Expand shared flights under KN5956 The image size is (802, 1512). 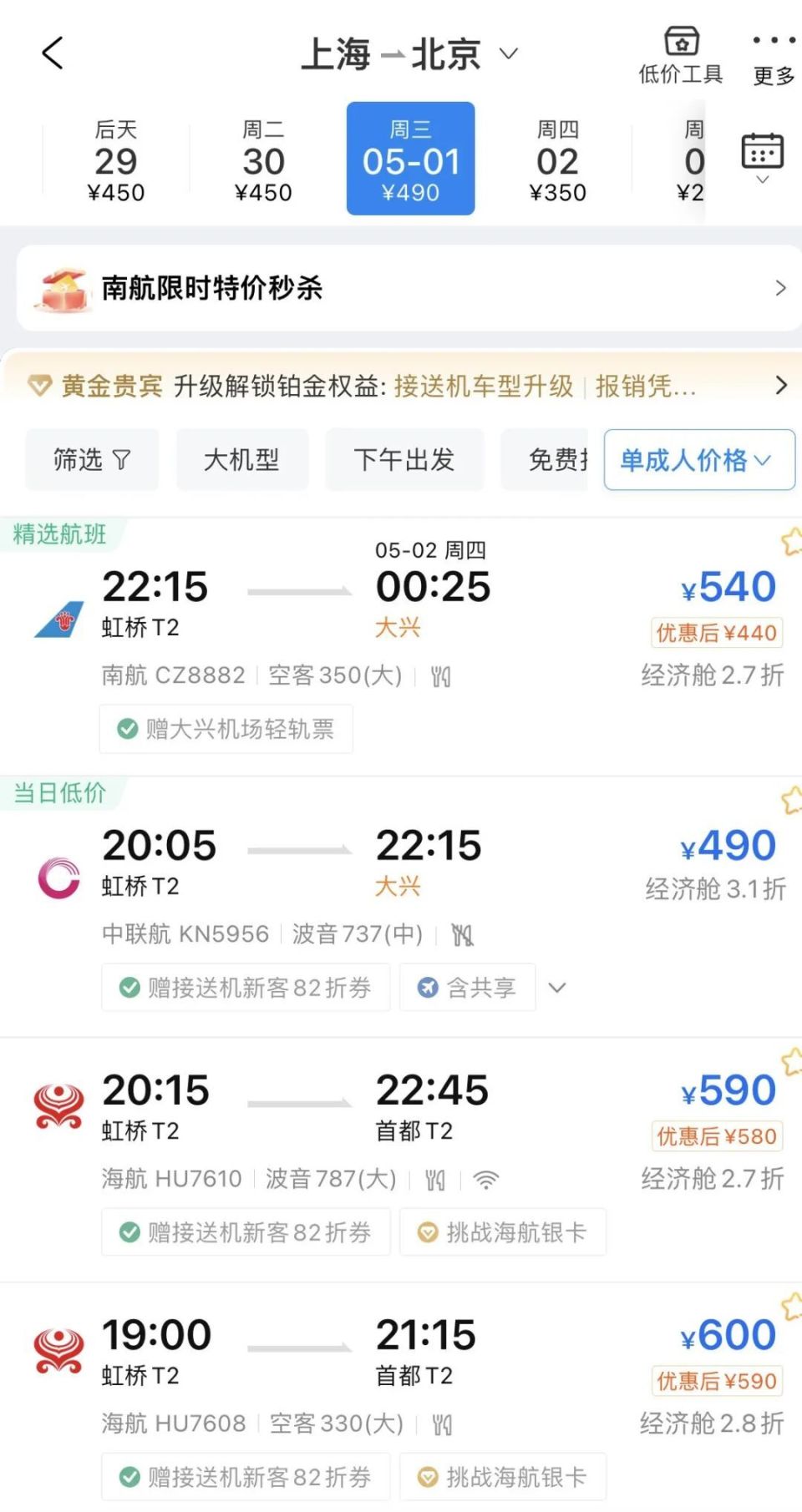click(x=557, y=988)
